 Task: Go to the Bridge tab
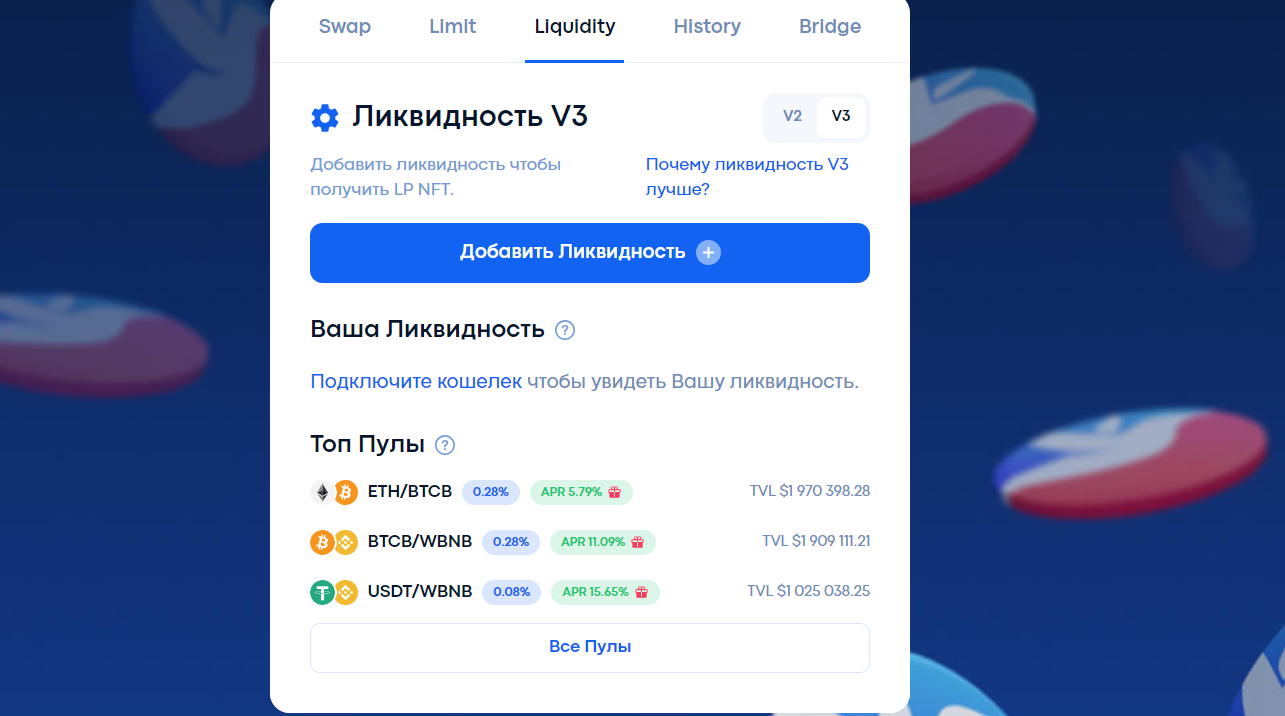coord(830,27)
